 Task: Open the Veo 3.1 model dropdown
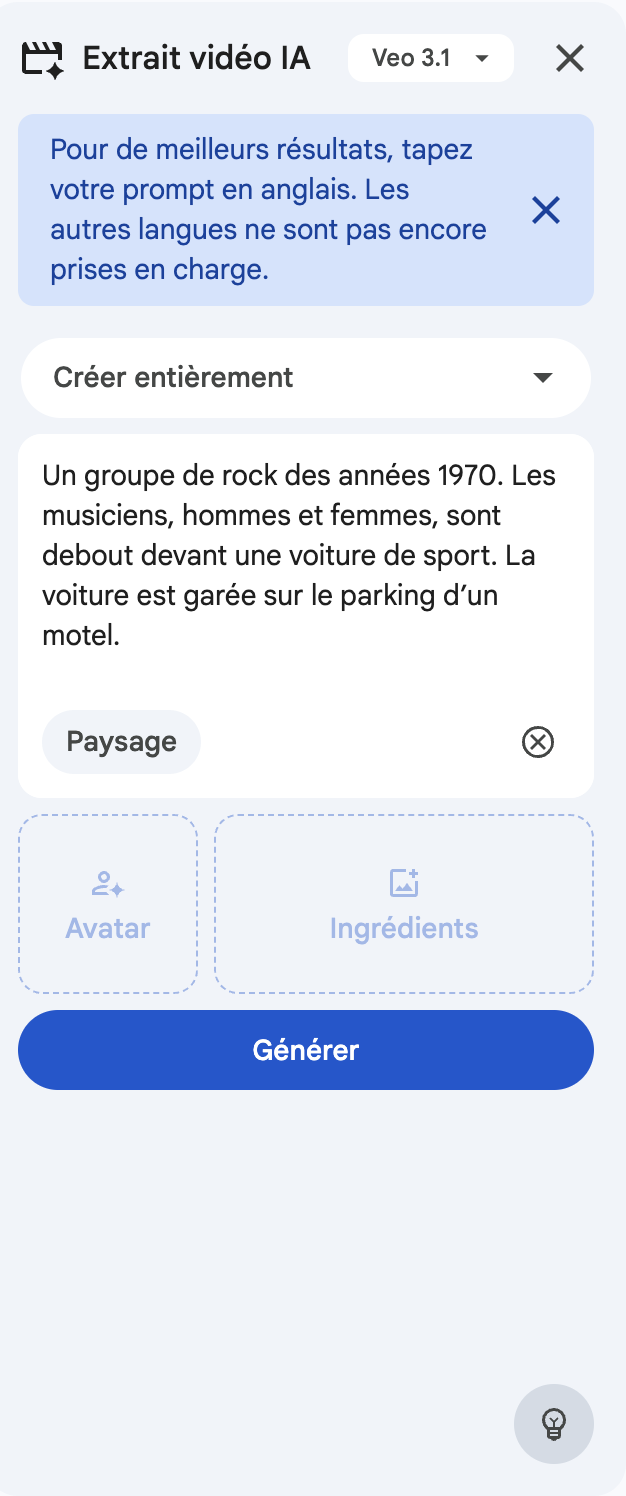tap(430, 58)
